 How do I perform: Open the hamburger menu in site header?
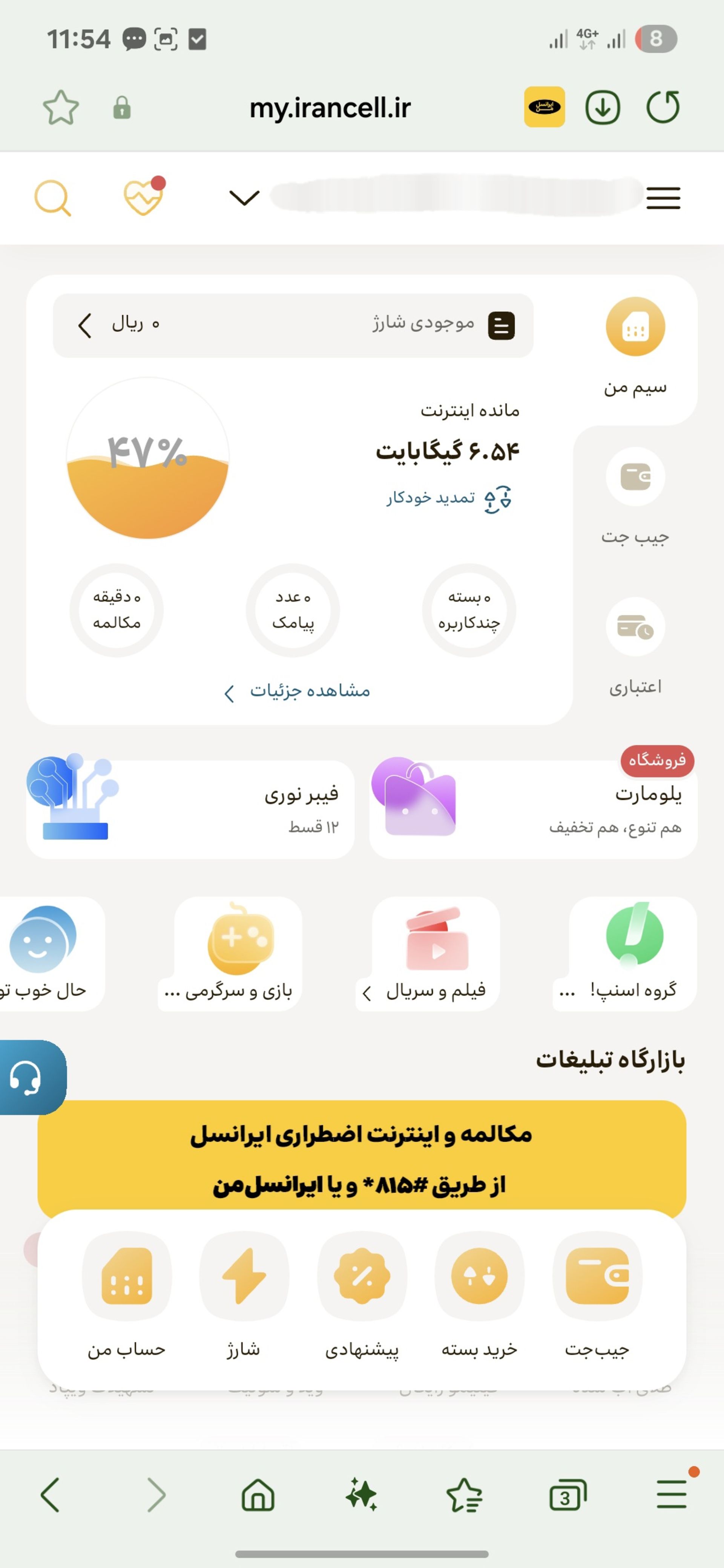tap(663, 198)
